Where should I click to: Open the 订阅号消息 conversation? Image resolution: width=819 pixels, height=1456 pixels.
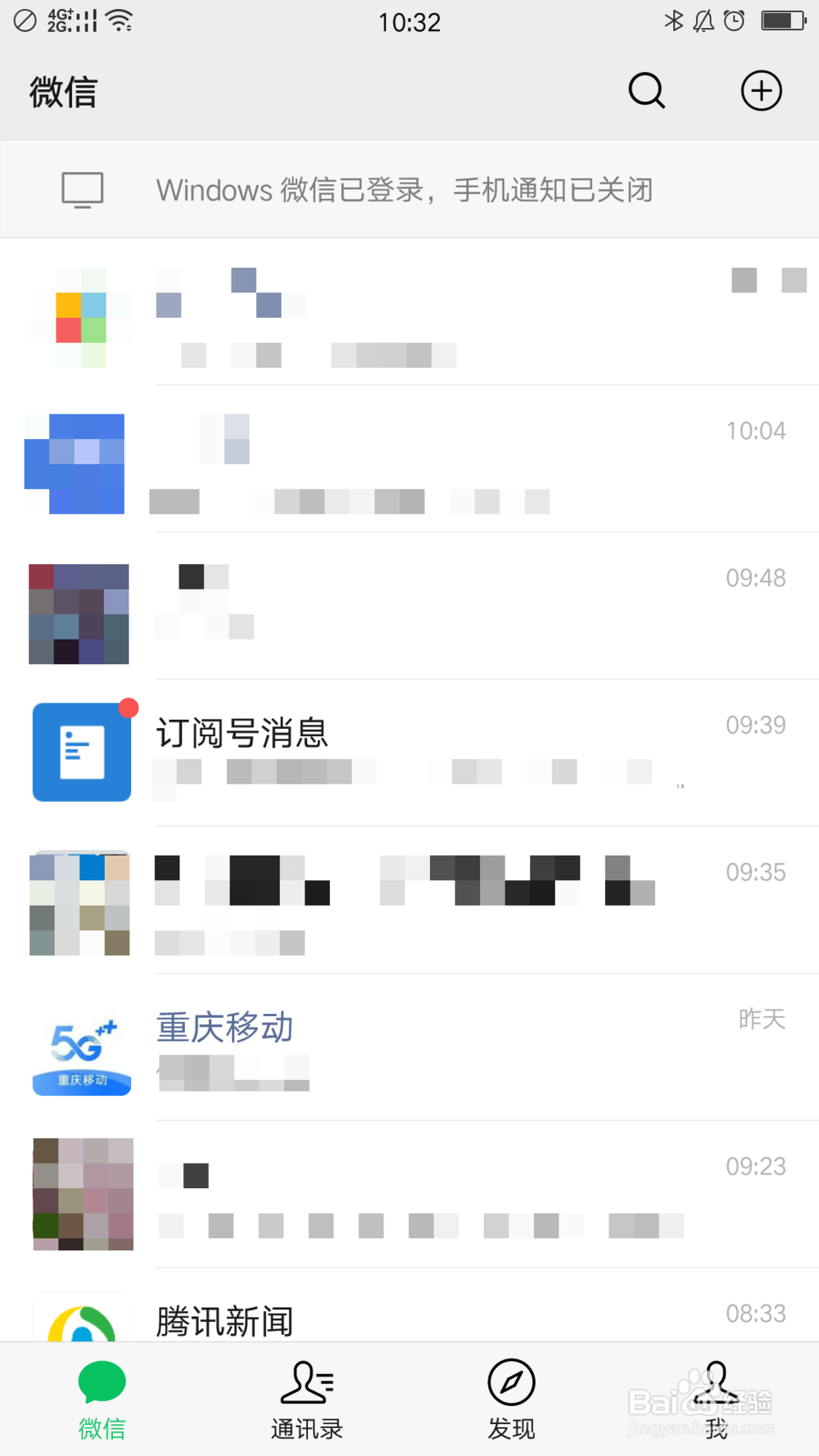409,752
